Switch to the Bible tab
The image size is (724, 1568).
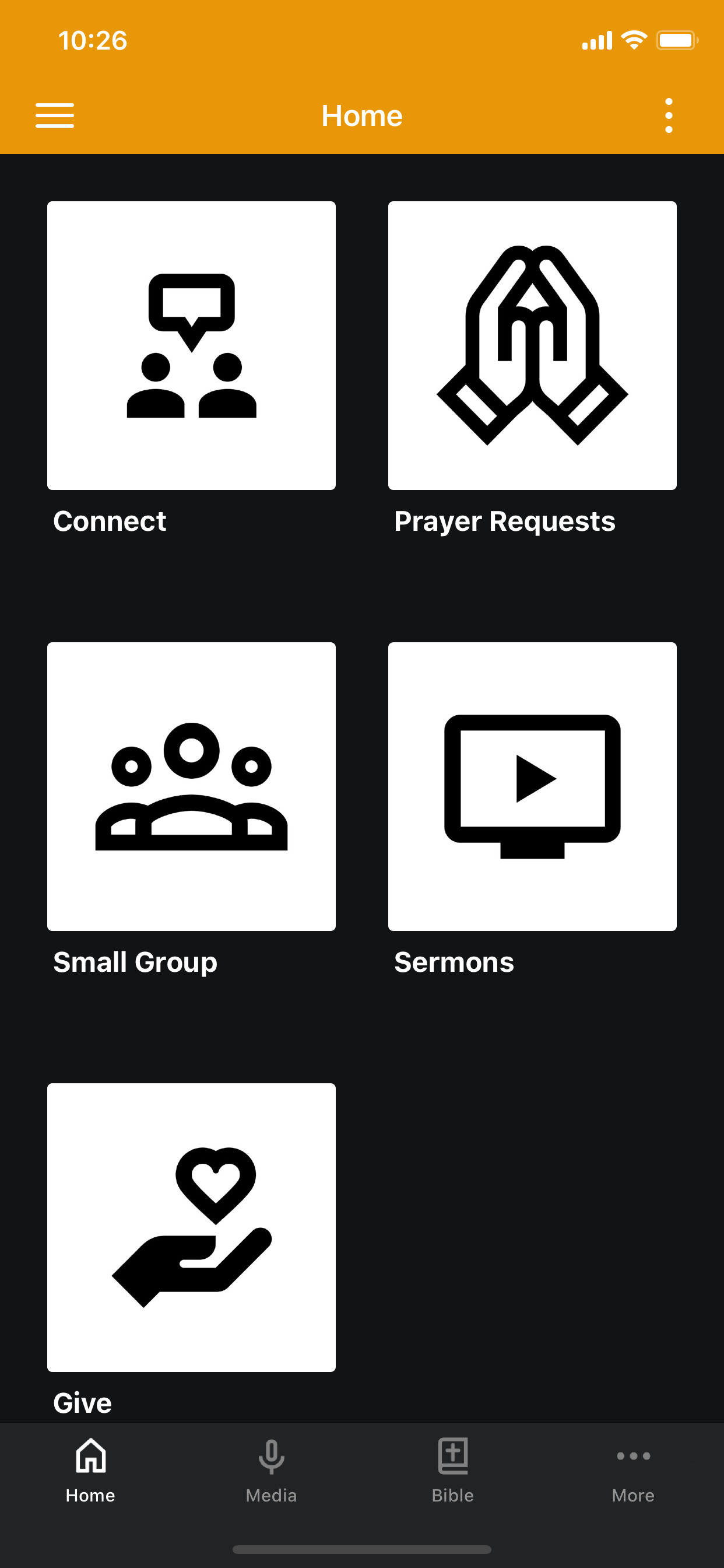tap(453, 1470)
